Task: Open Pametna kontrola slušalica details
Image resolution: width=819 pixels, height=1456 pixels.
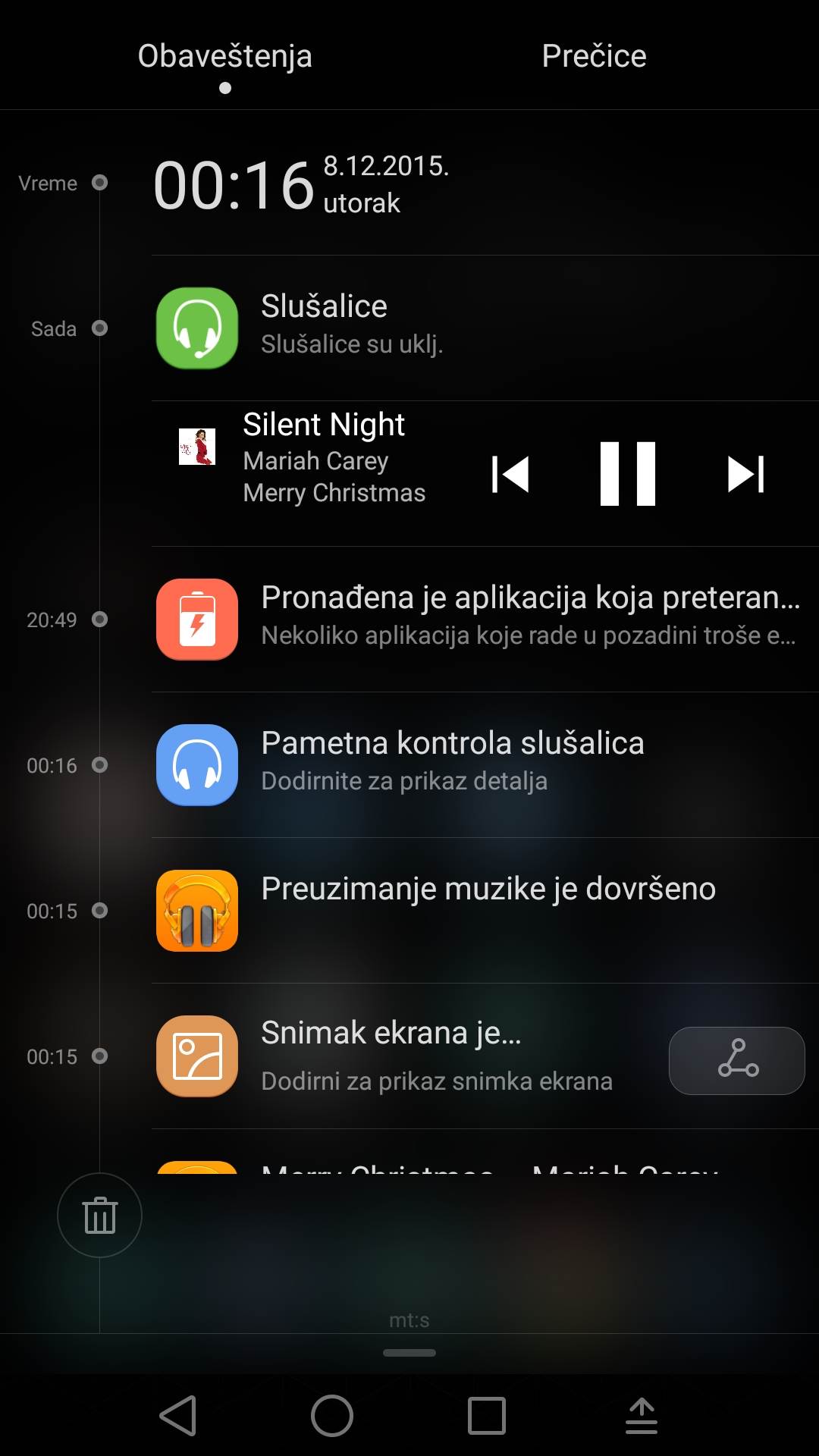Action: pos(485,764)
